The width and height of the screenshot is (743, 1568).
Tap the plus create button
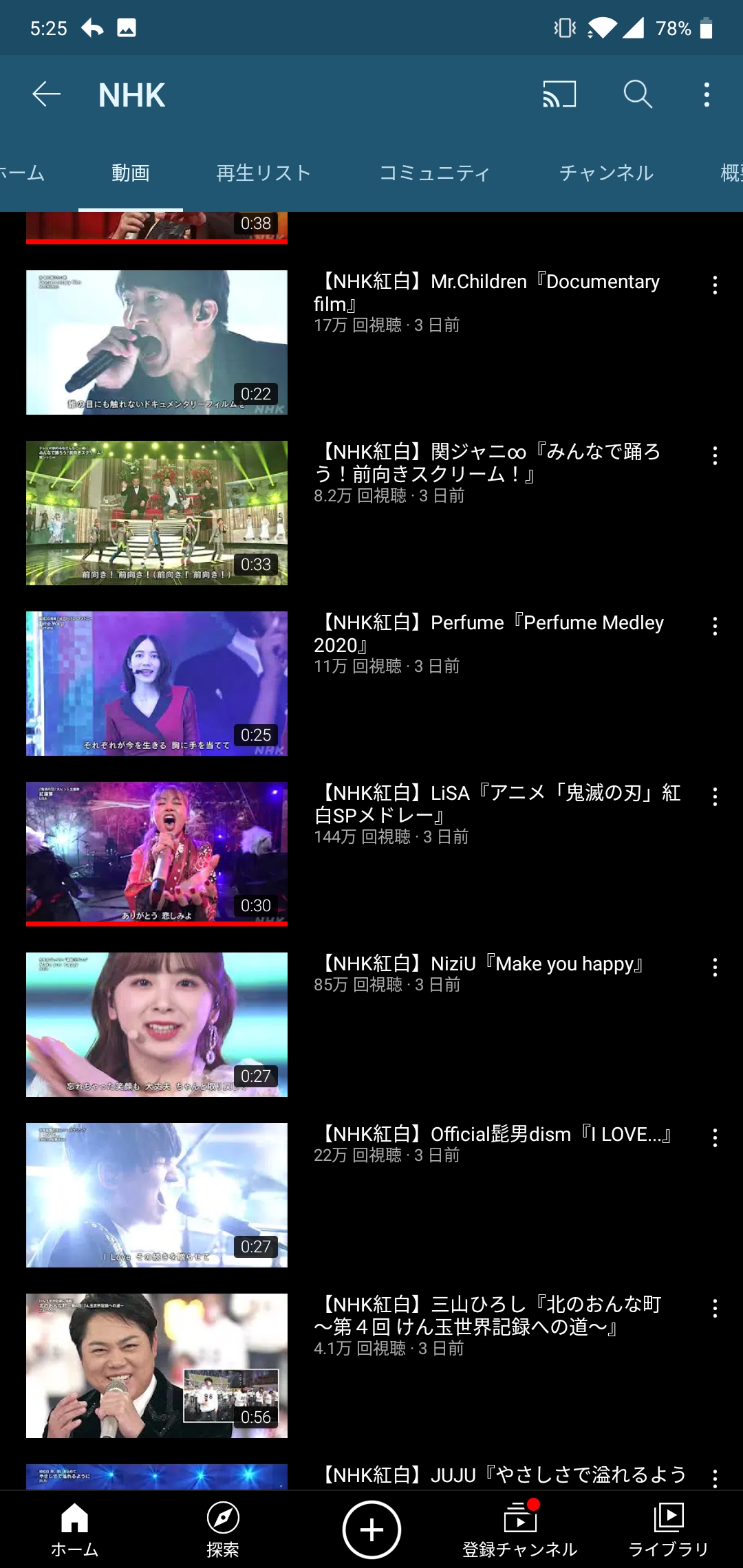pyautogui.click(x=371, y=1529)
